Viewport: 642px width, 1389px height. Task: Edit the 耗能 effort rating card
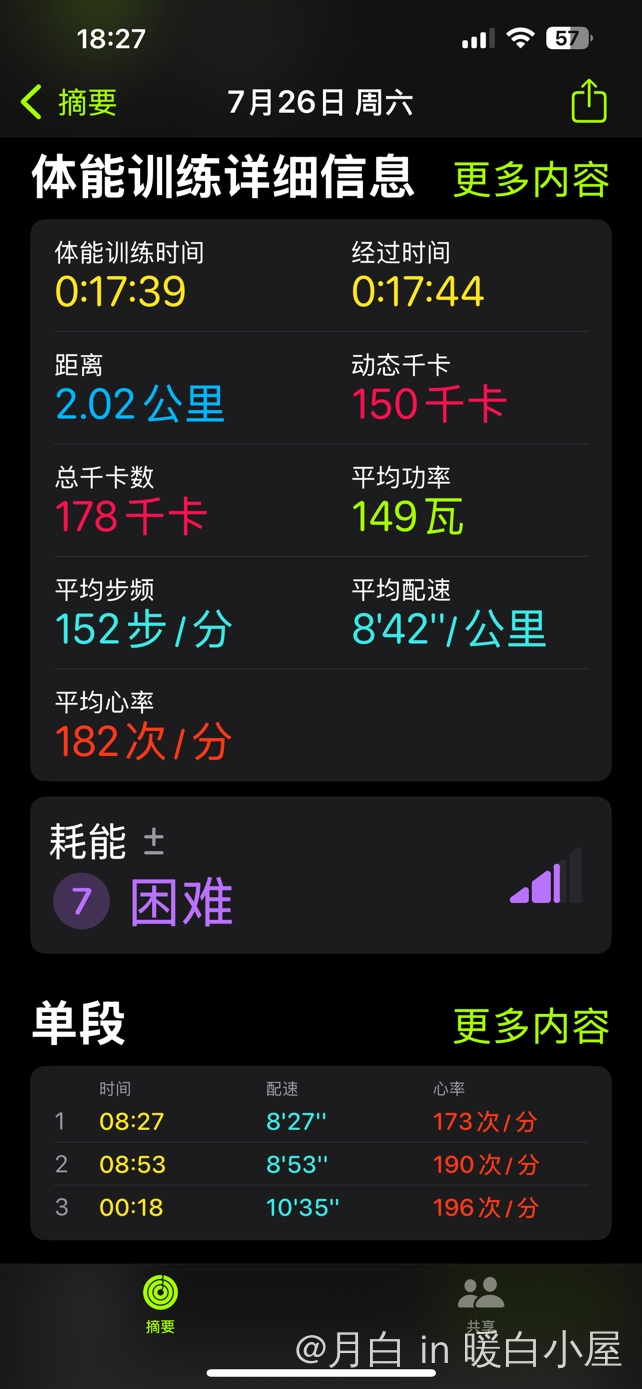320,875
